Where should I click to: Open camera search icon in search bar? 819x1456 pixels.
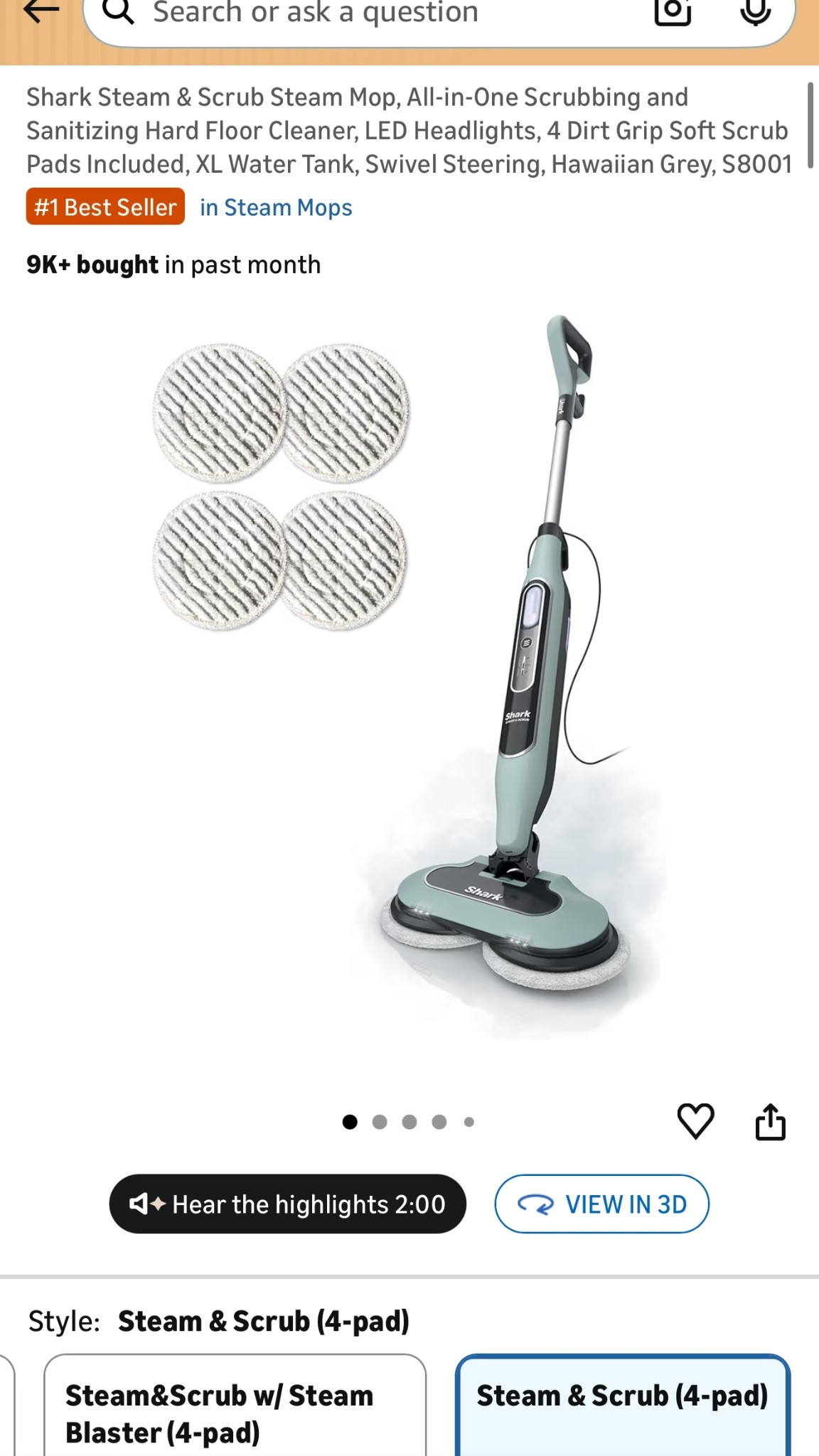coord(672,11)
